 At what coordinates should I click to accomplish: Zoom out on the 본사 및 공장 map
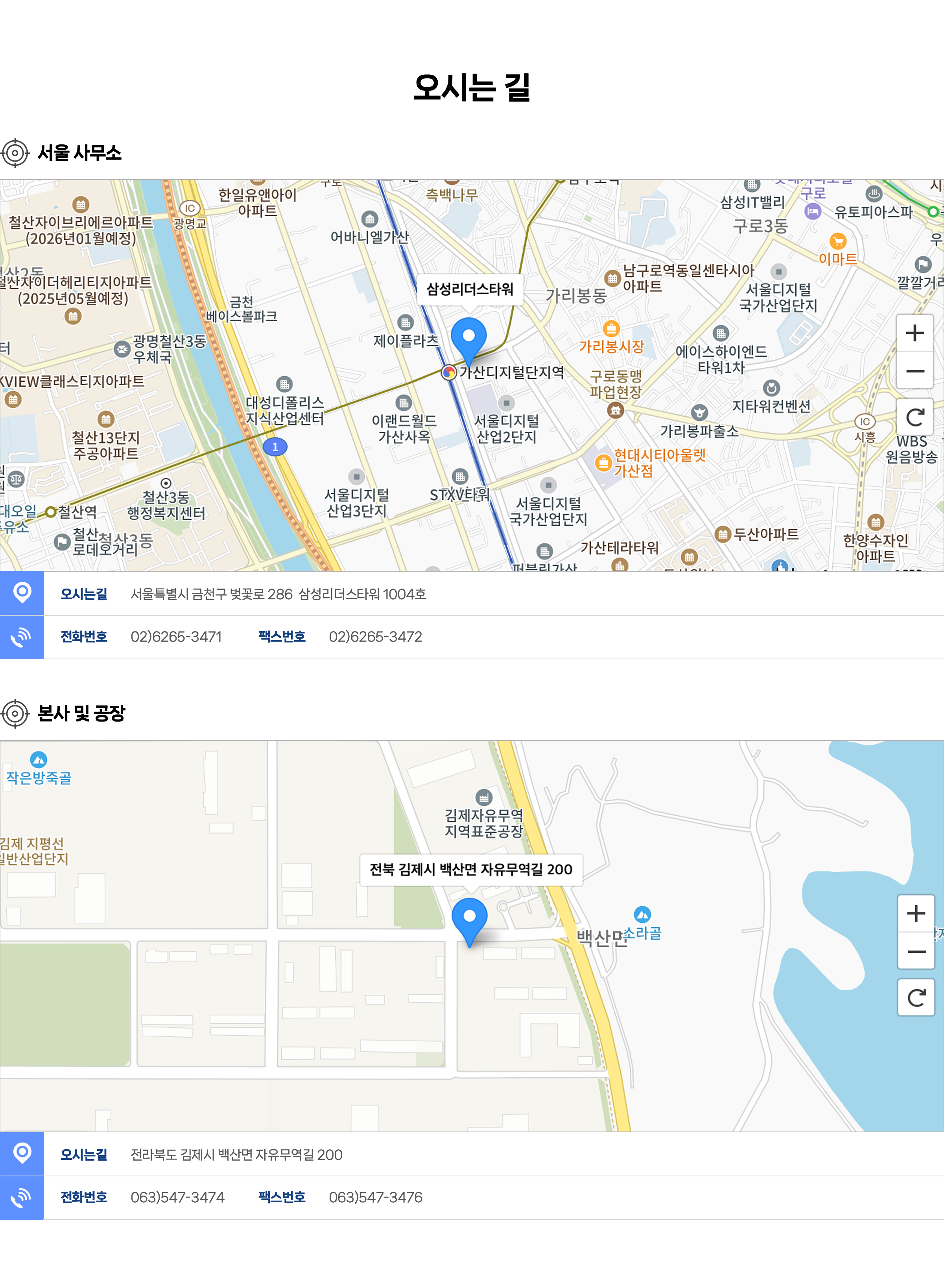(916, 951)
